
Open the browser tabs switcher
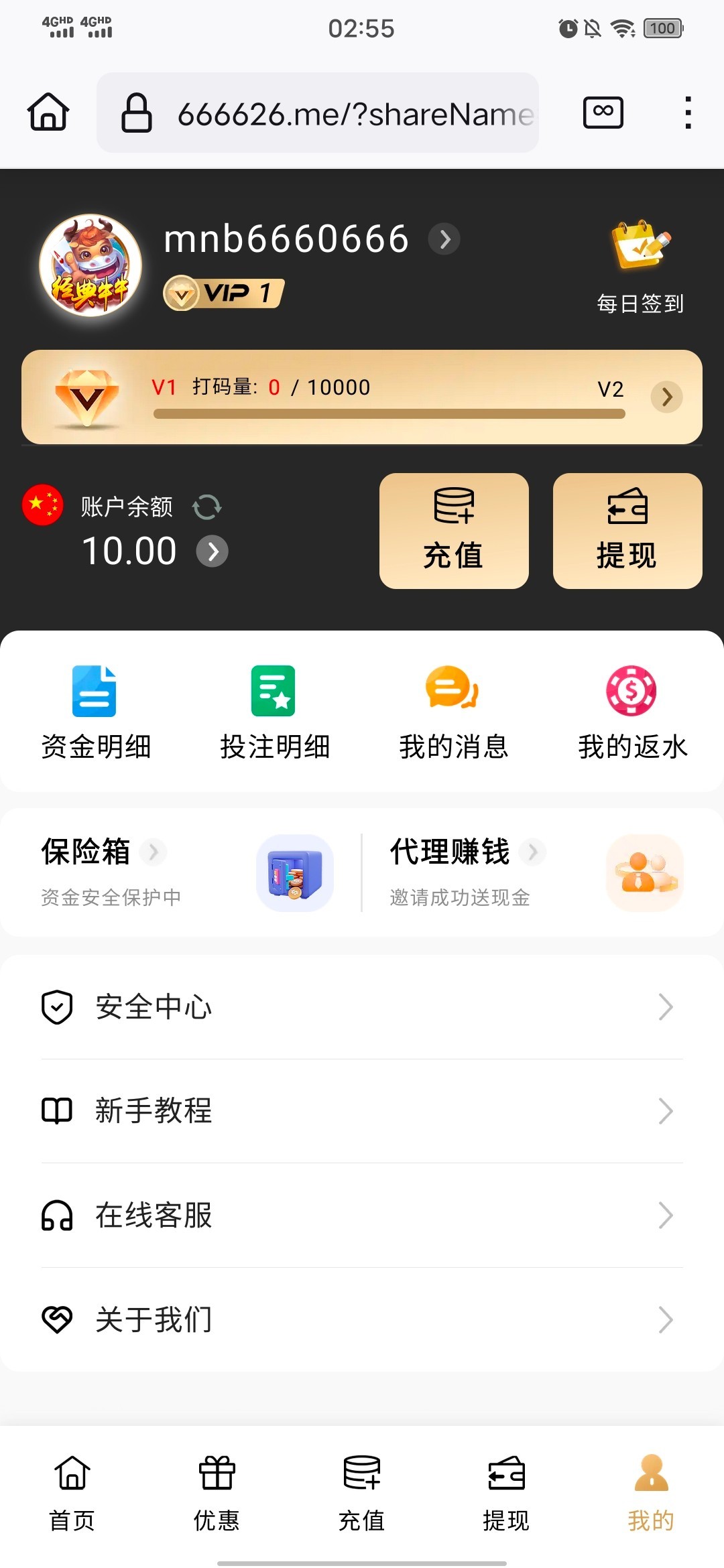tap(603, 112)
